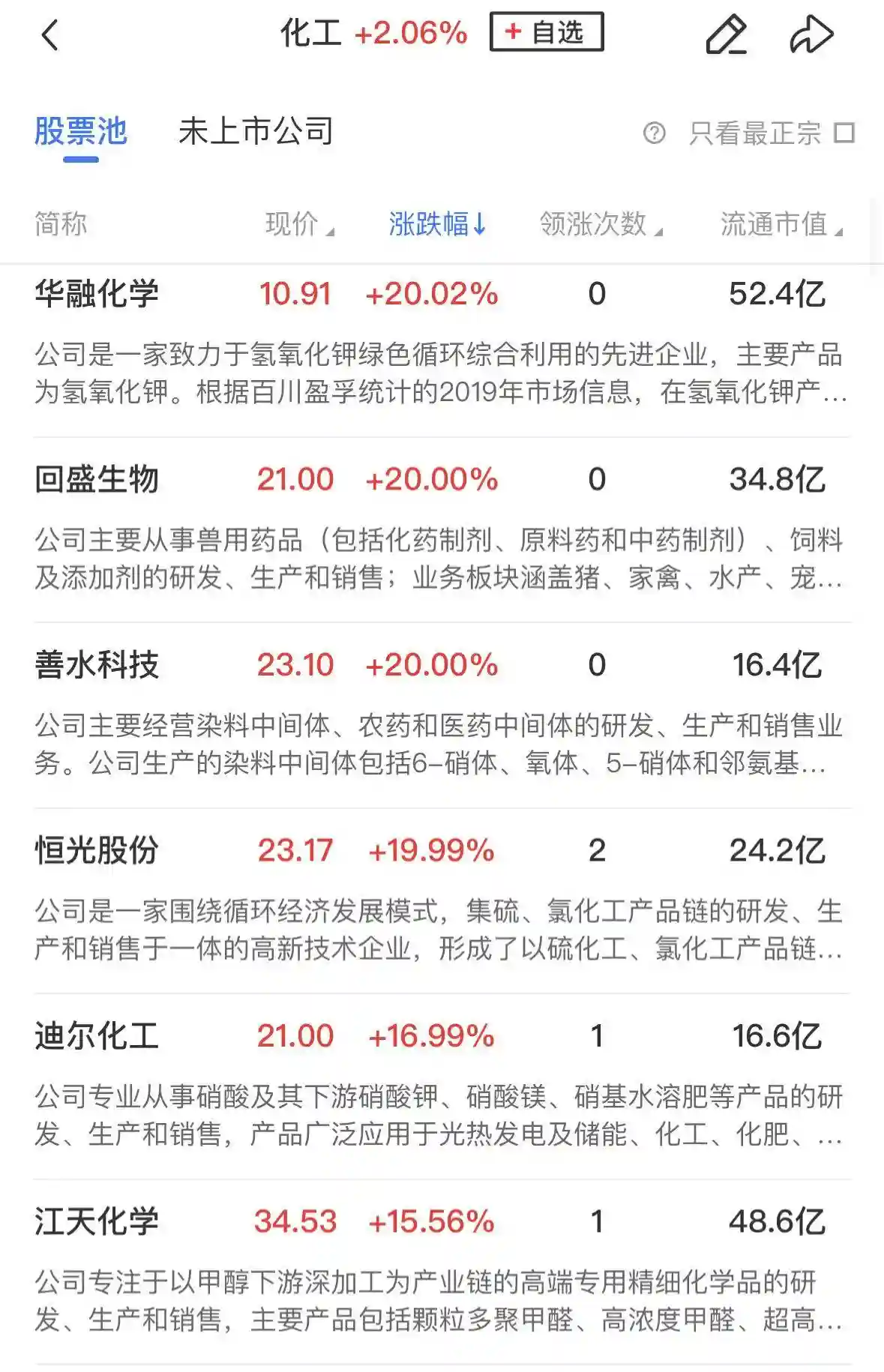Open 恒光股份 stock row

(x=97, y=851)
